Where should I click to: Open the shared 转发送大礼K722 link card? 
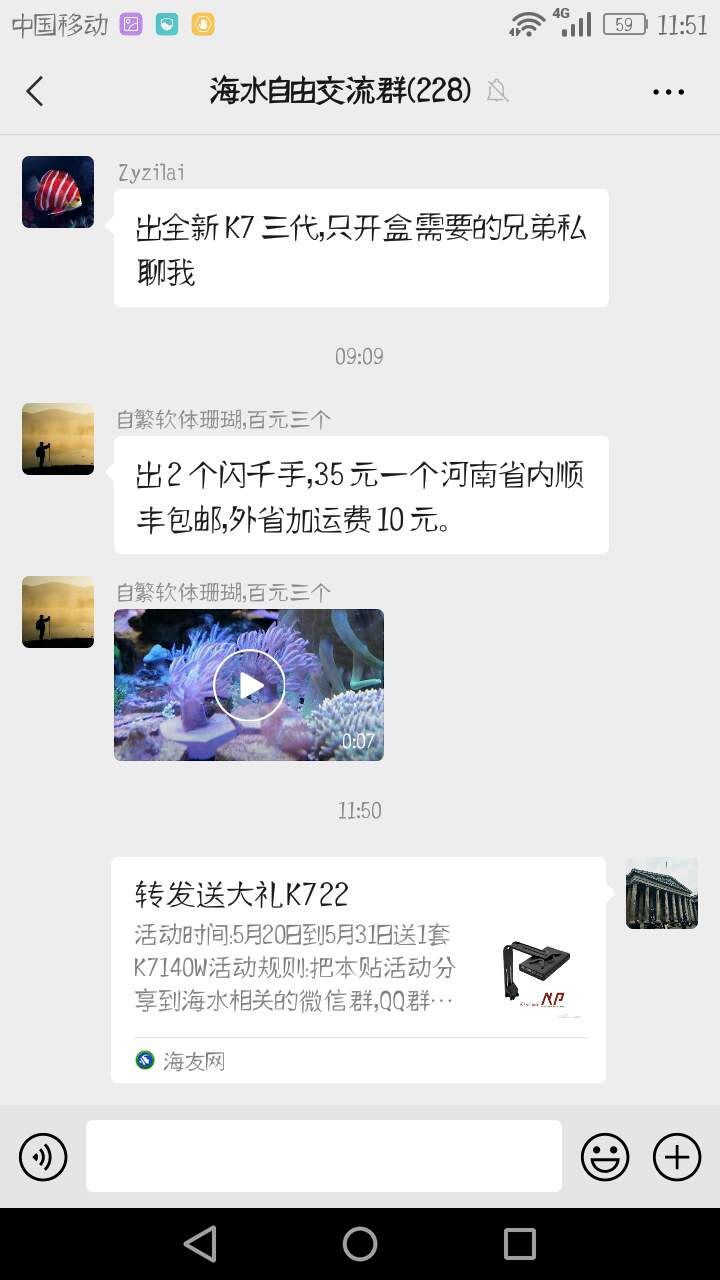coord(358,969)
